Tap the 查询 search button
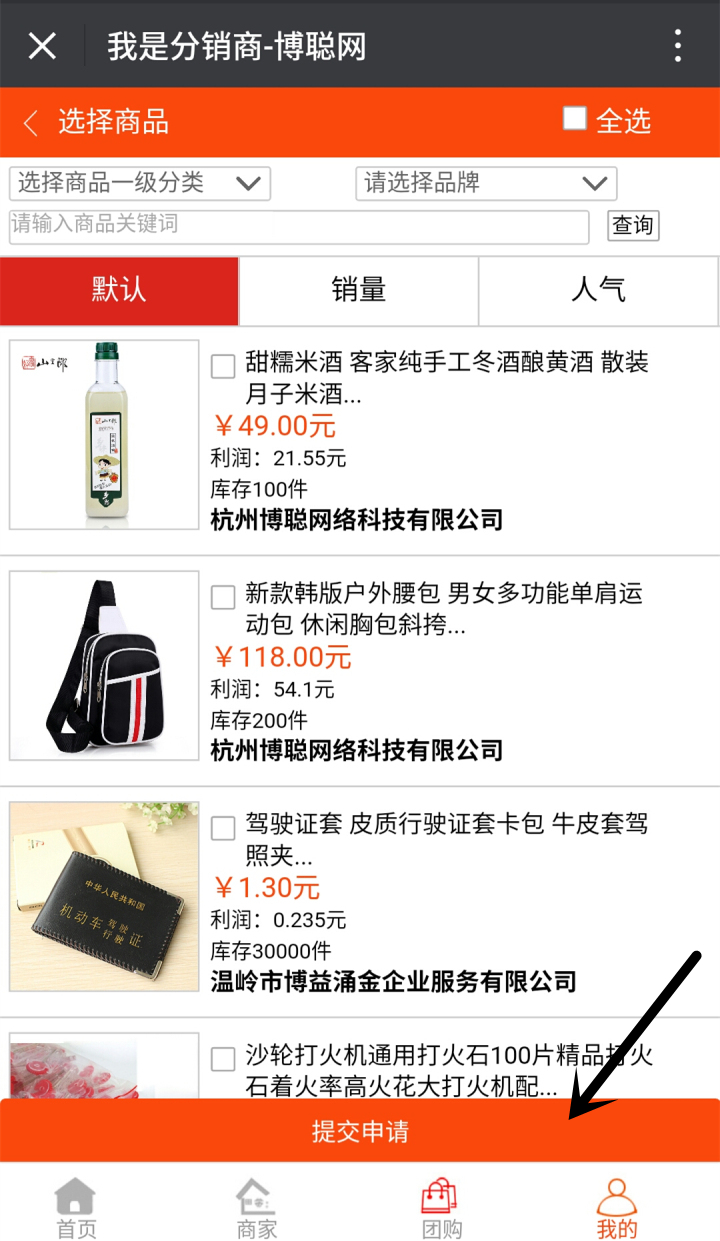 pyautogui.click(x=633, y=226)
